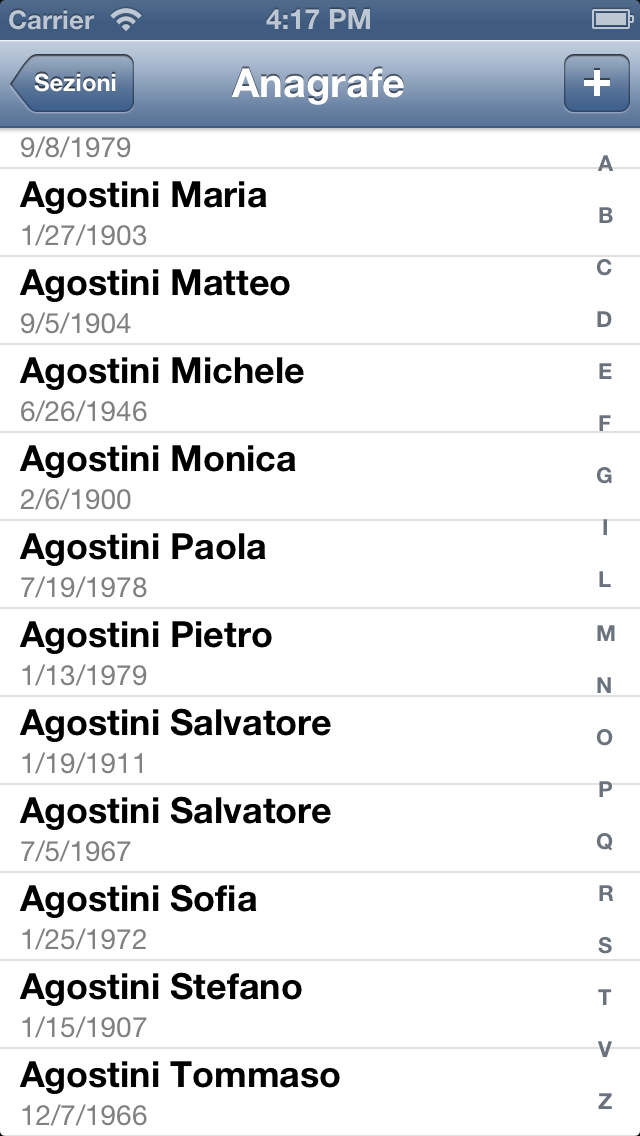This screenshot has width=640, height=1136.
Task: Open Agostini Stefano's record
Action: (x=320, y=1003)
